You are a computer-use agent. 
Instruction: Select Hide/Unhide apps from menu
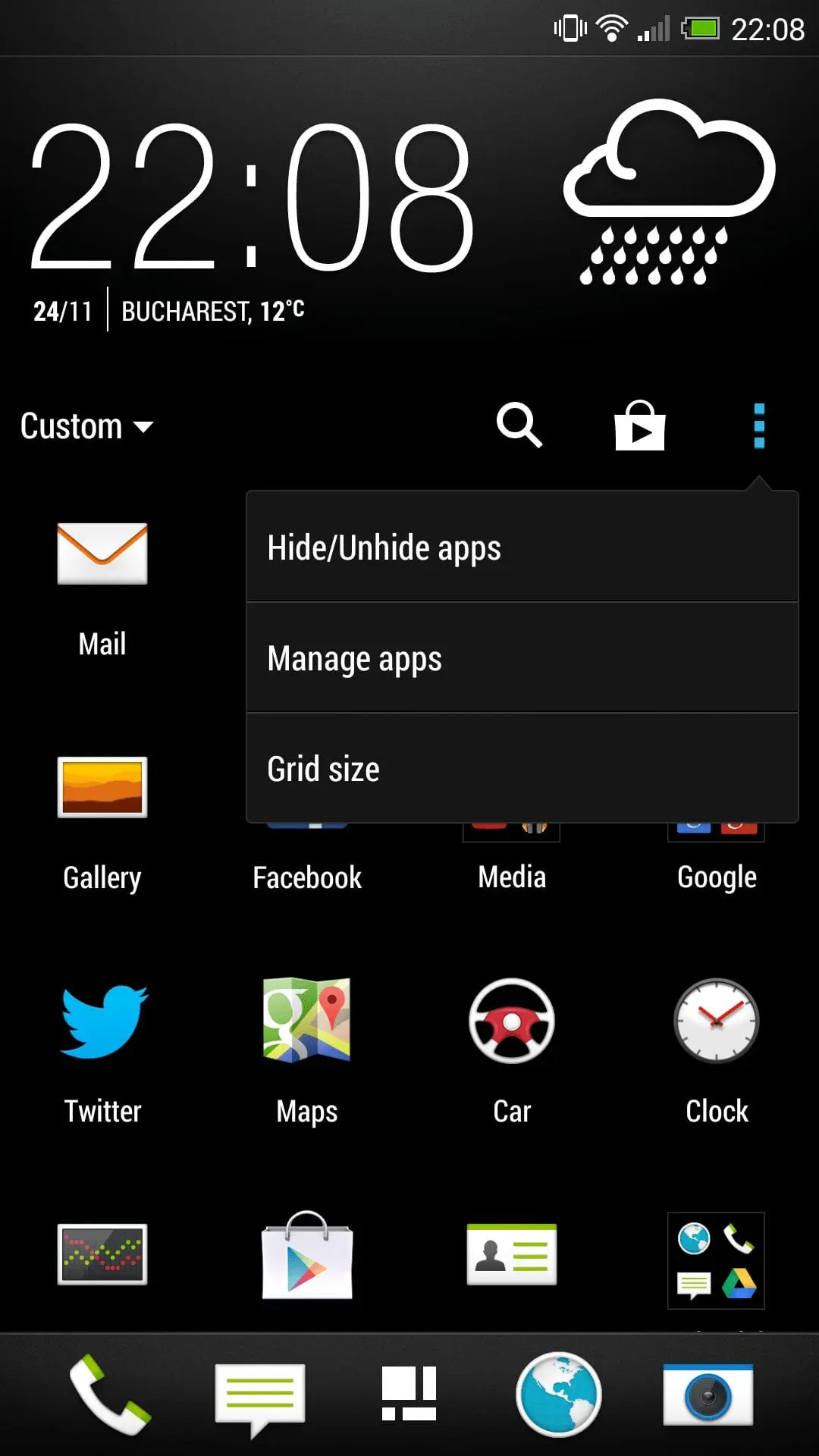coord(522,548)
